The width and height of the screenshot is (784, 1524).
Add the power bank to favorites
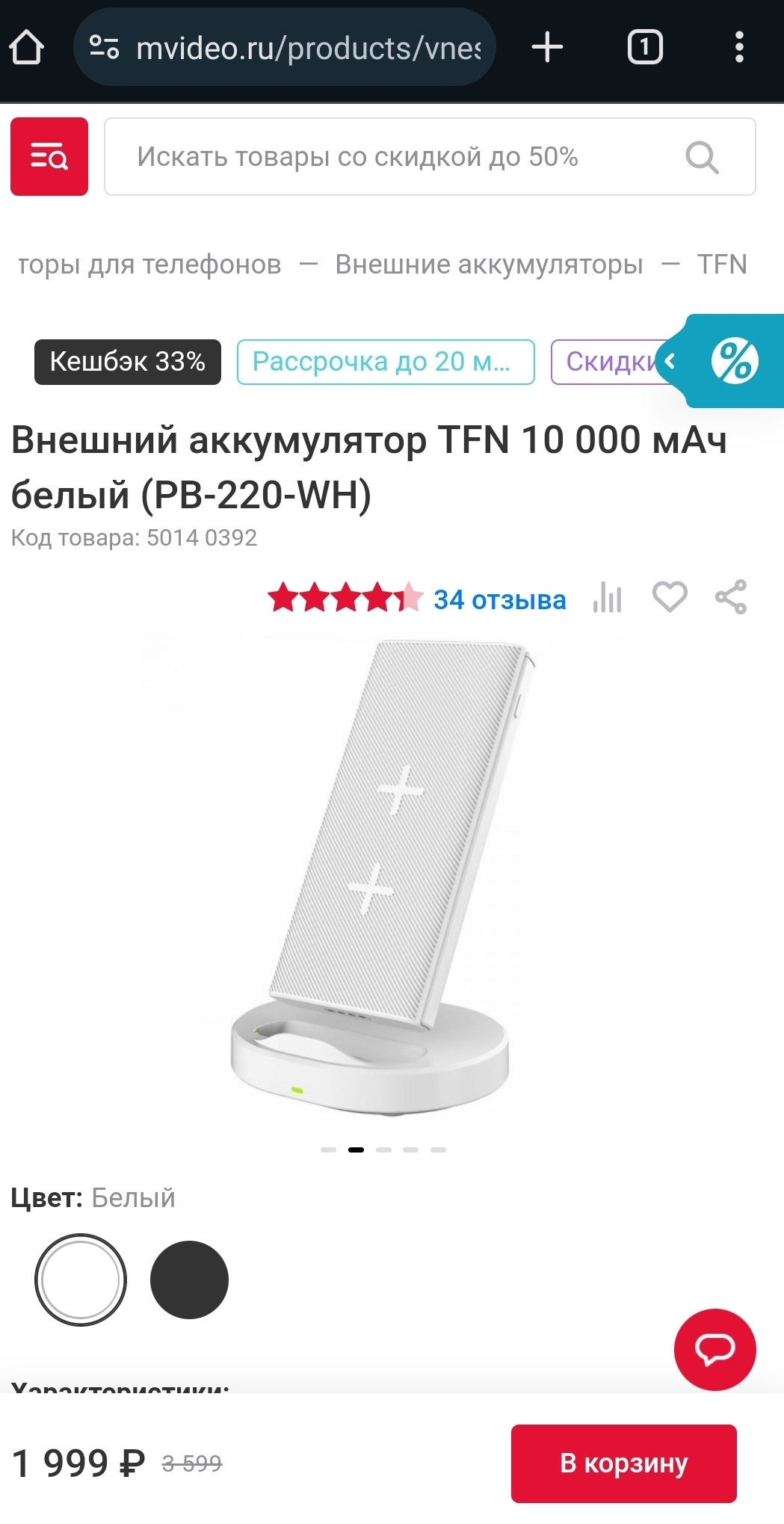tap(669, 598)
